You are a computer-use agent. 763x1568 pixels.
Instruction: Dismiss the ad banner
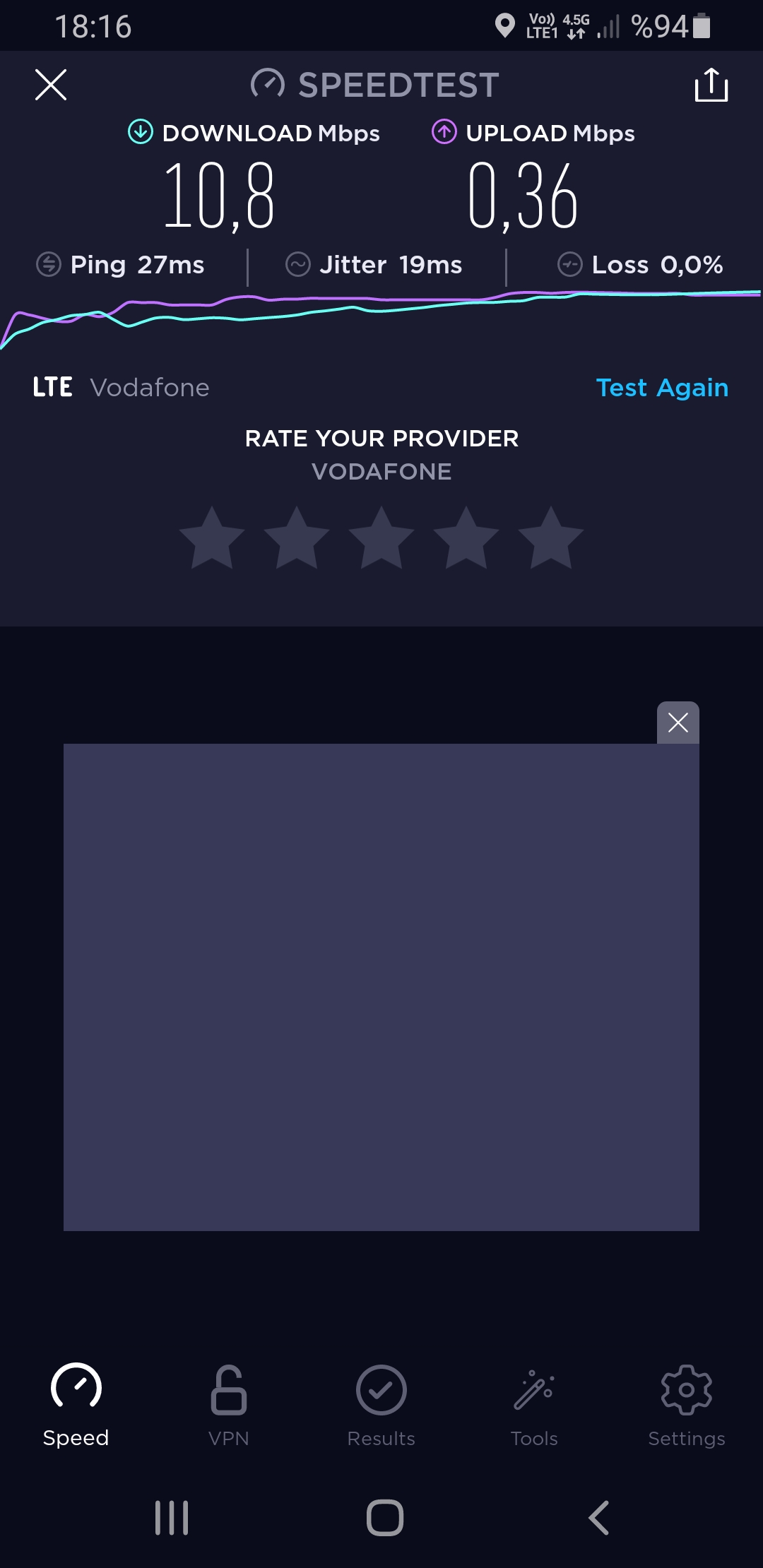coord(678,723)
